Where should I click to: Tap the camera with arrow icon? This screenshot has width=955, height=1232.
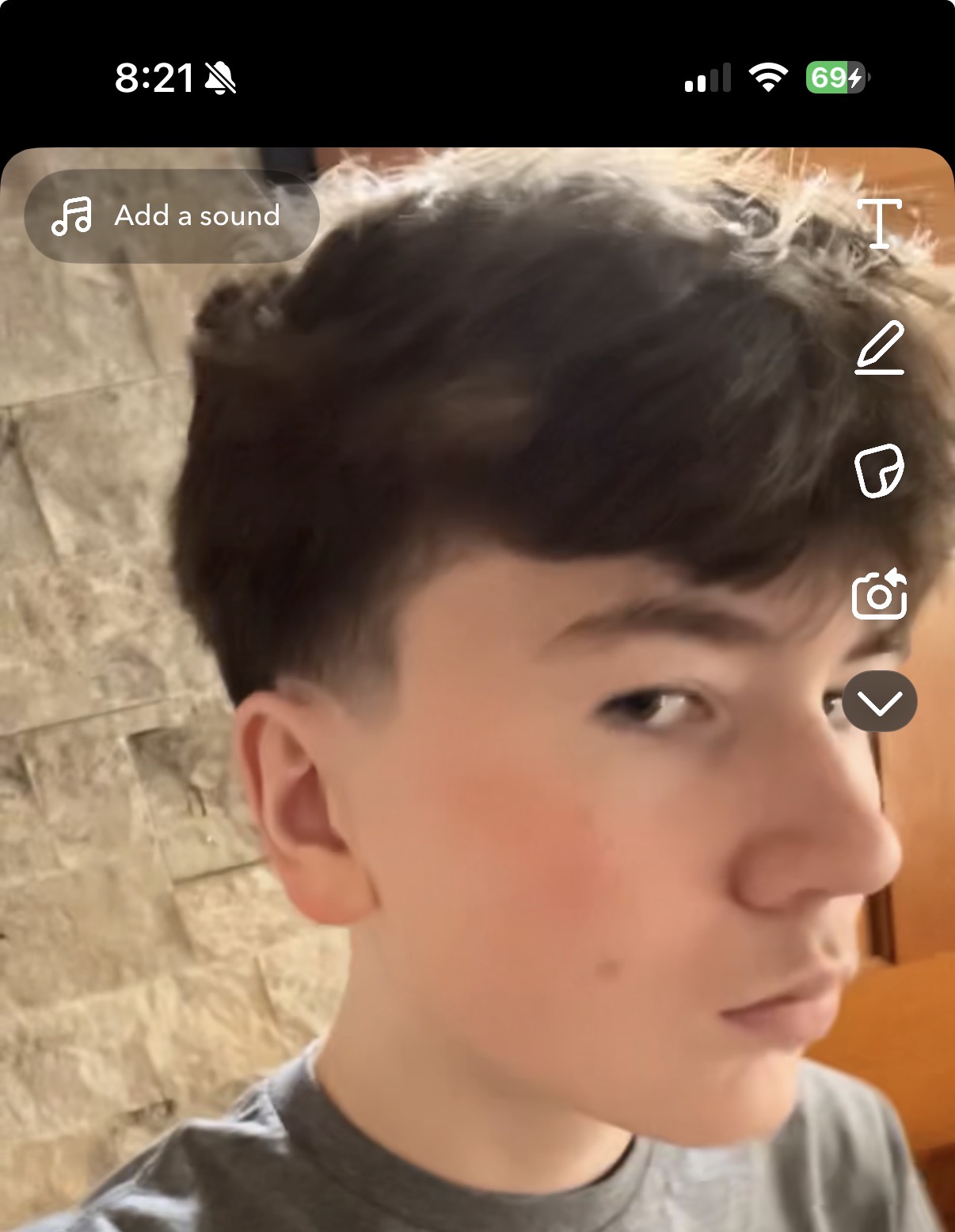pyautogui.click(x=879, y=594)
